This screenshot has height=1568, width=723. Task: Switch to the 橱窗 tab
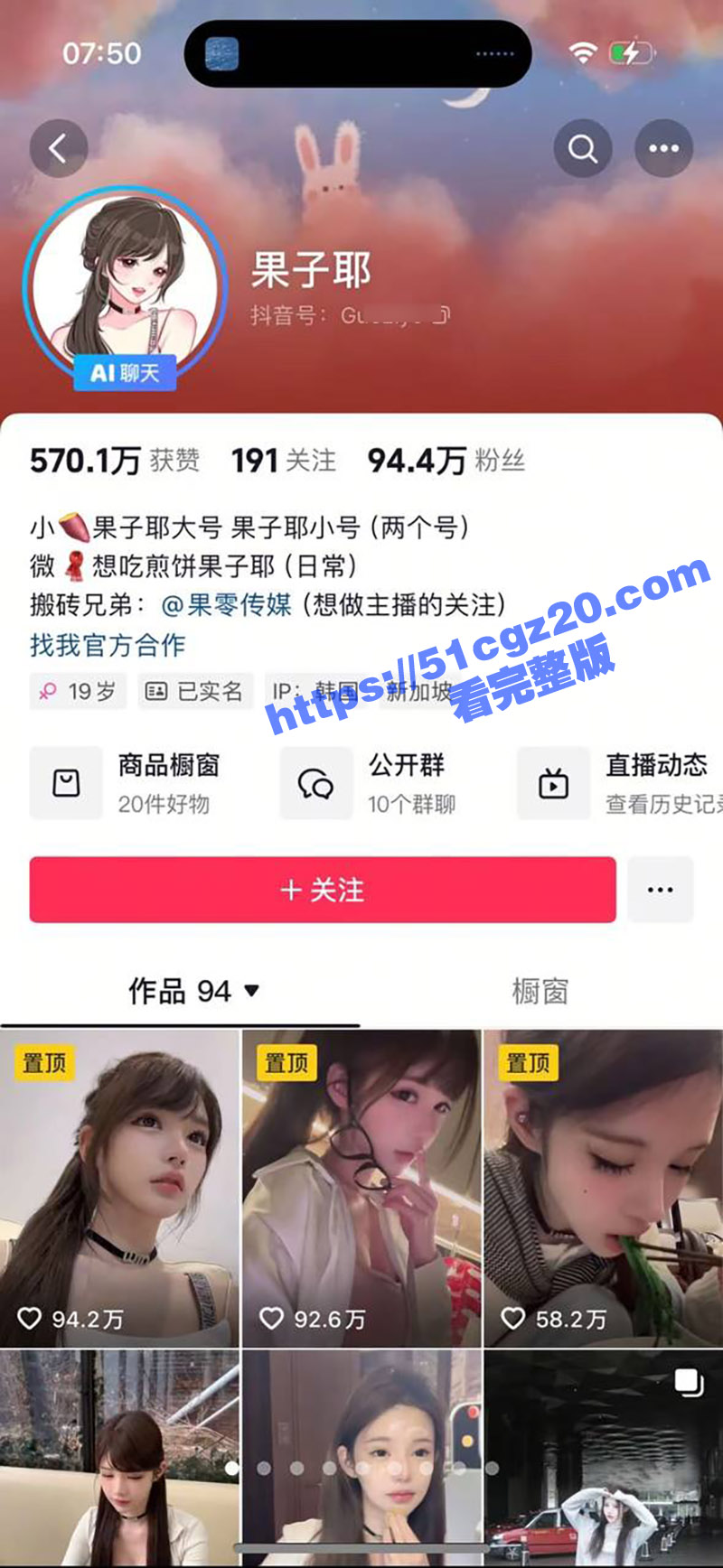(540, 991)
